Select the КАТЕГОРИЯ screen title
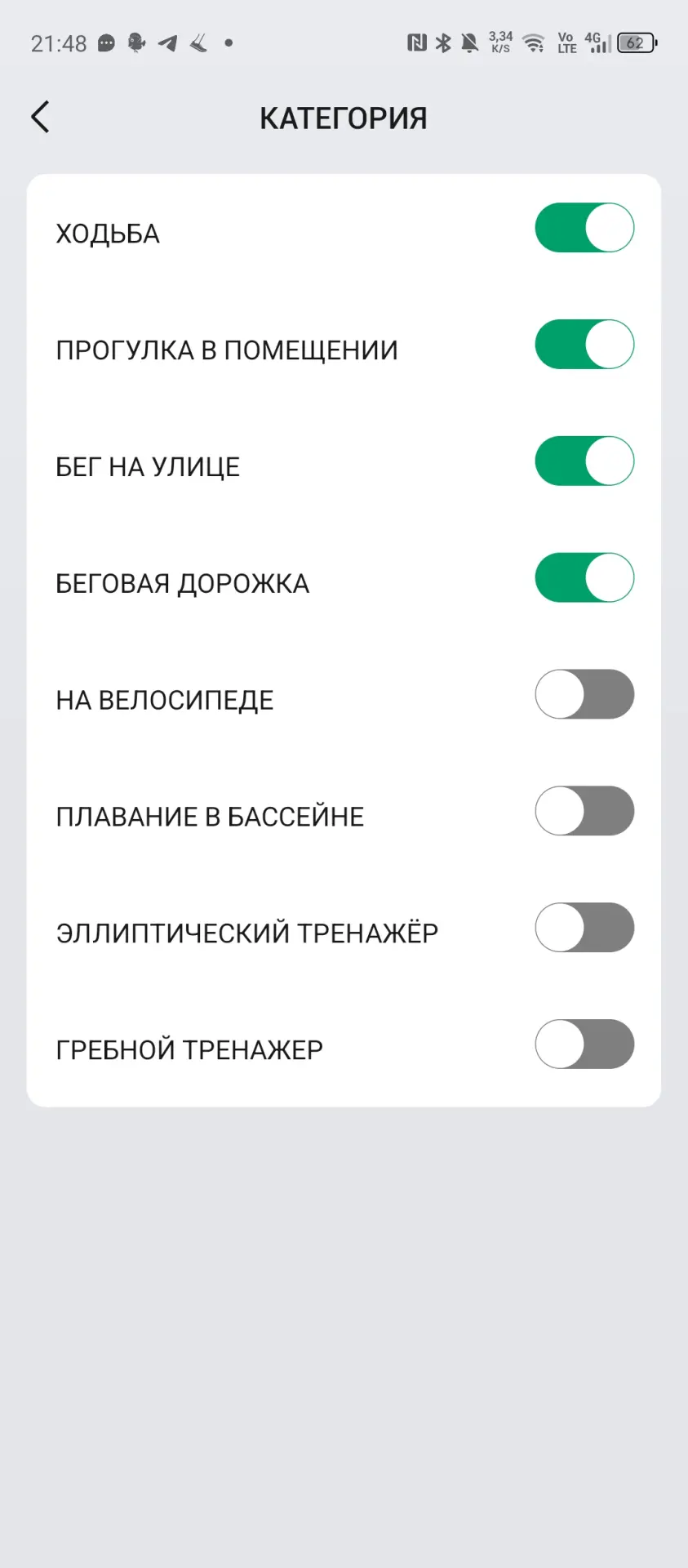 (x=344, y=117)
